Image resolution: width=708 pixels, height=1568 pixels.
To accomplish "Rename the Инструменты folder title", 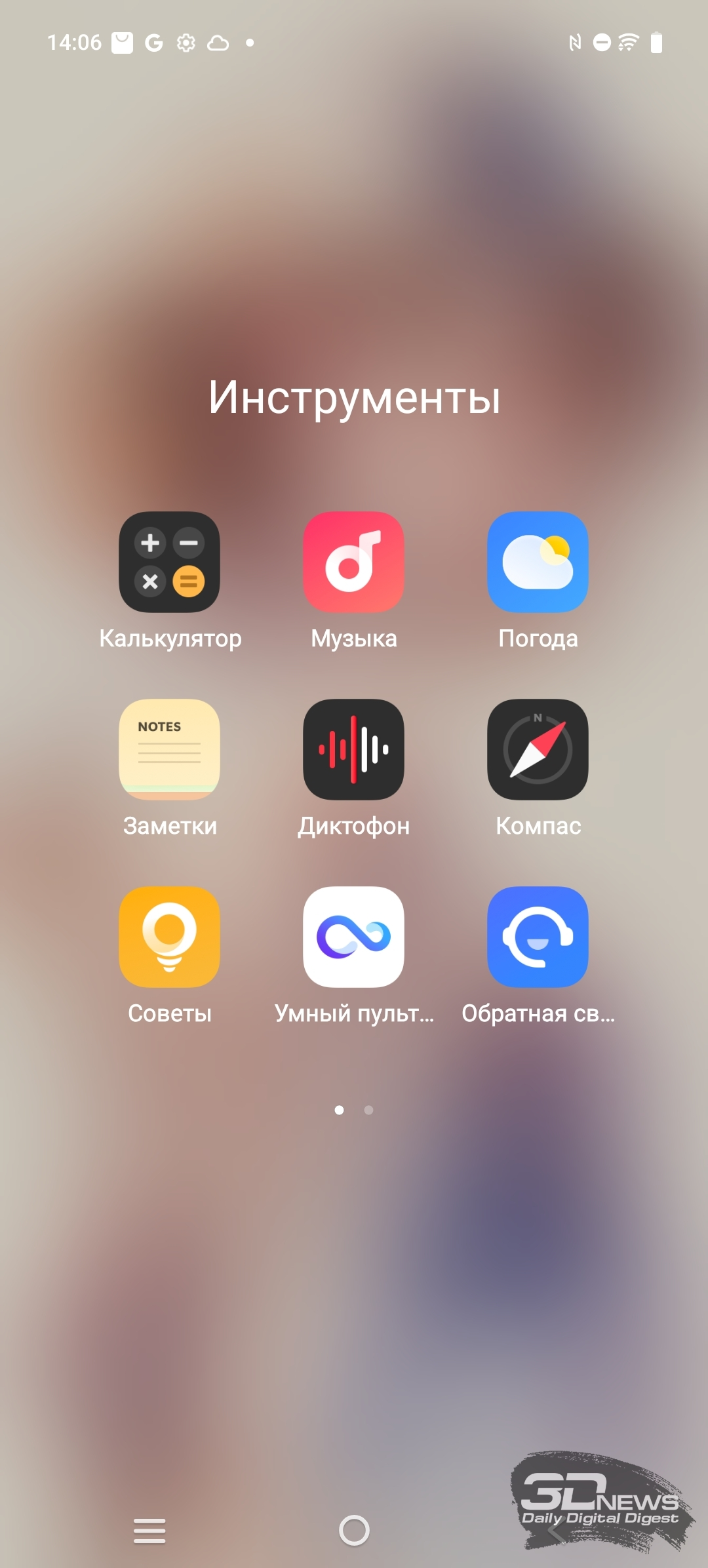I will [354, 398].
